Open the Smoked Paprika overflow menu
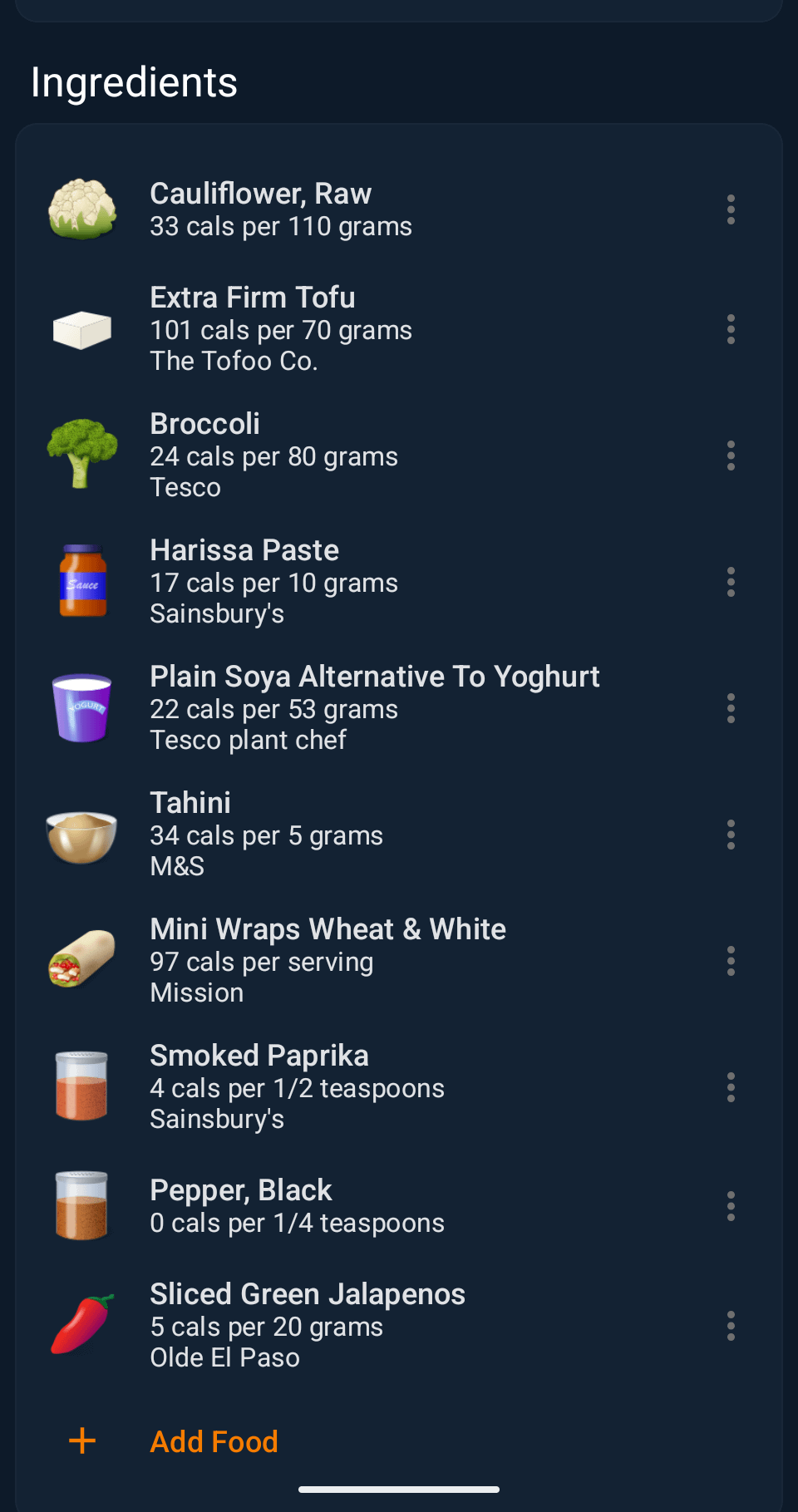 (x=731, y=1087)
